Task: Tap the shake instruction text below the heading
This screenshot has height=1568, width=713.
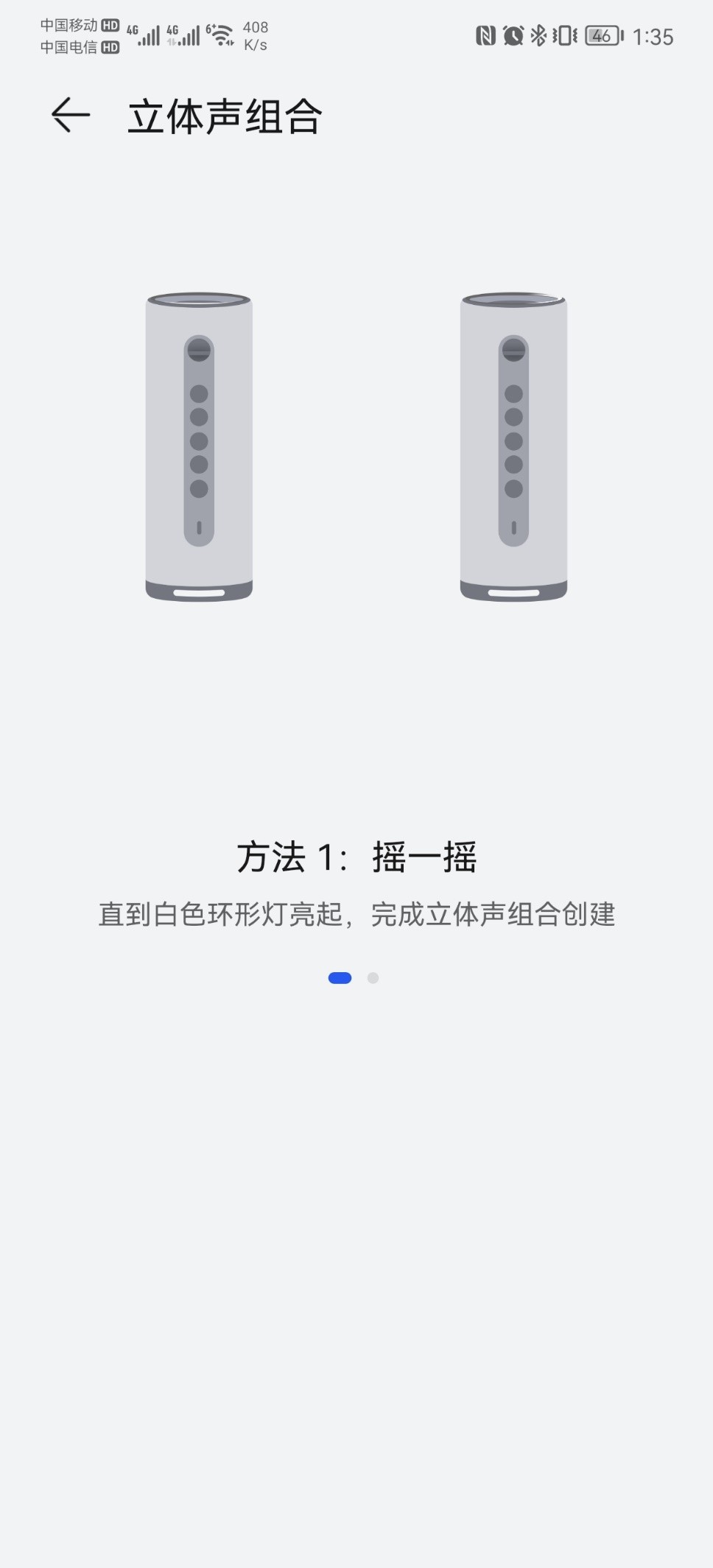Action: (x=356, y=915)
